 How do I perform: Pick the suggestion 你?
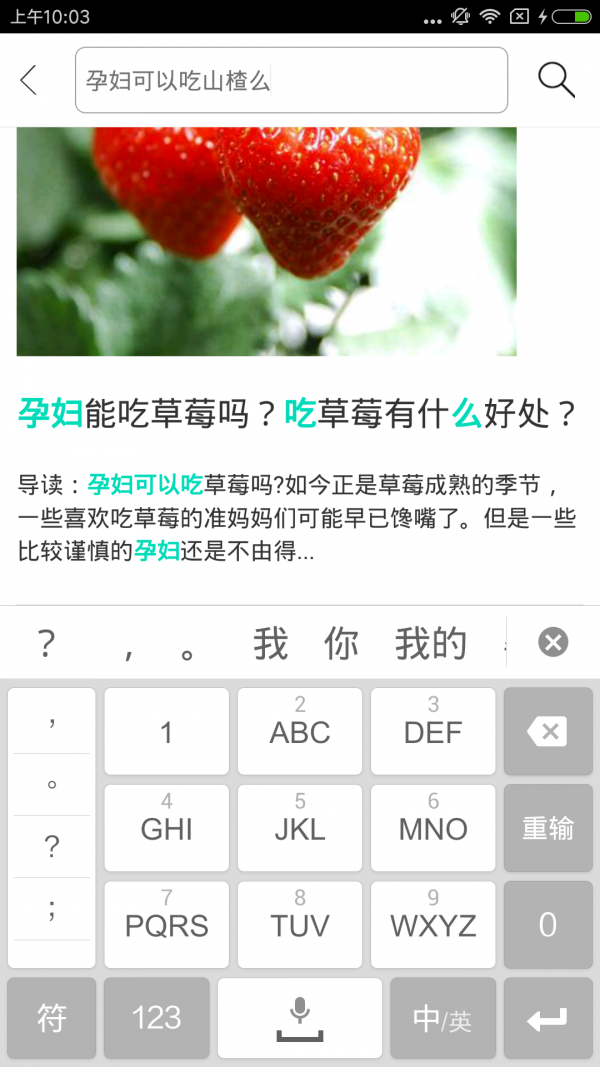[340, 644]
